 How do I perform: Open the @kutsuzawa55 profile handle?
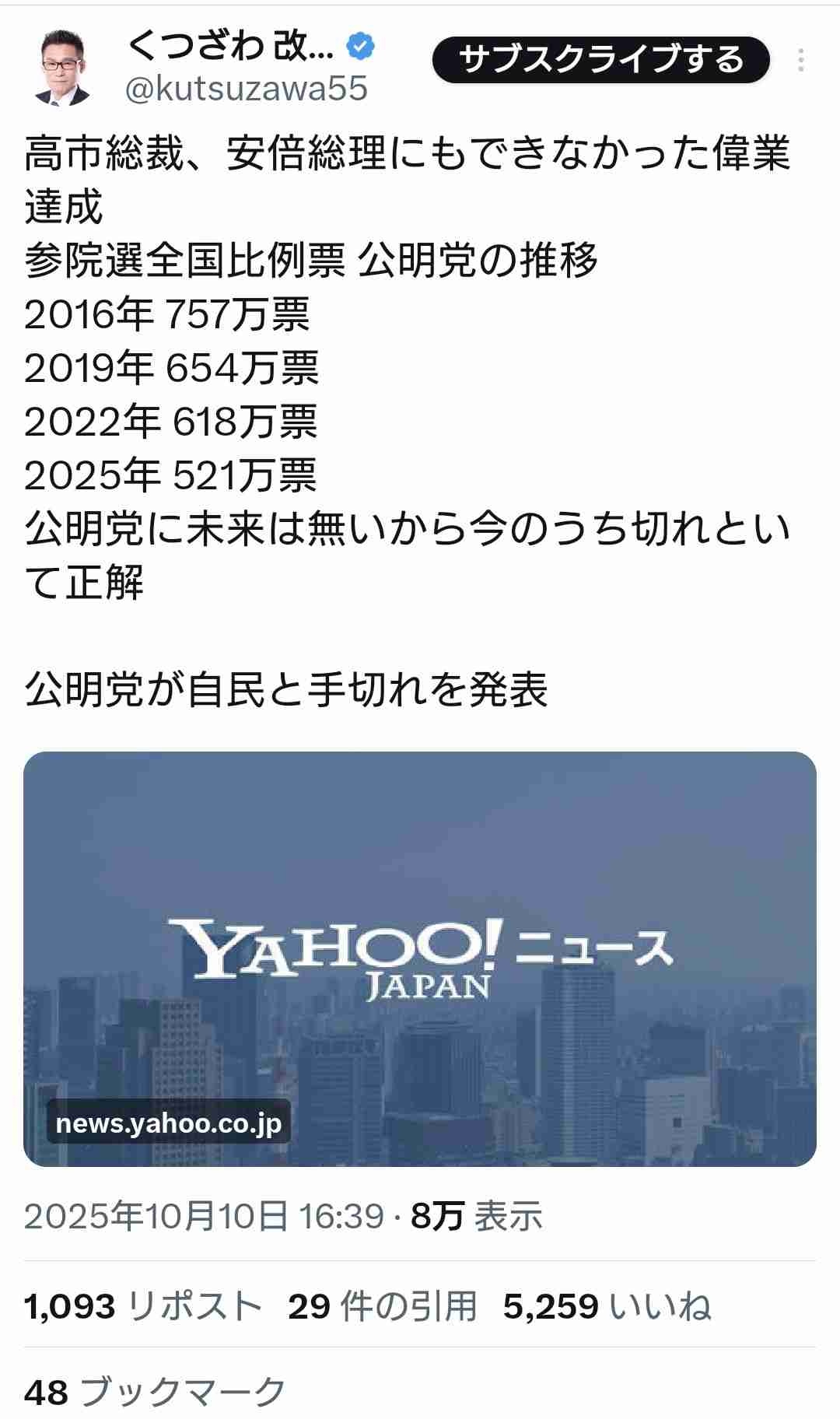pyautogui.click(x=247, y=89)
